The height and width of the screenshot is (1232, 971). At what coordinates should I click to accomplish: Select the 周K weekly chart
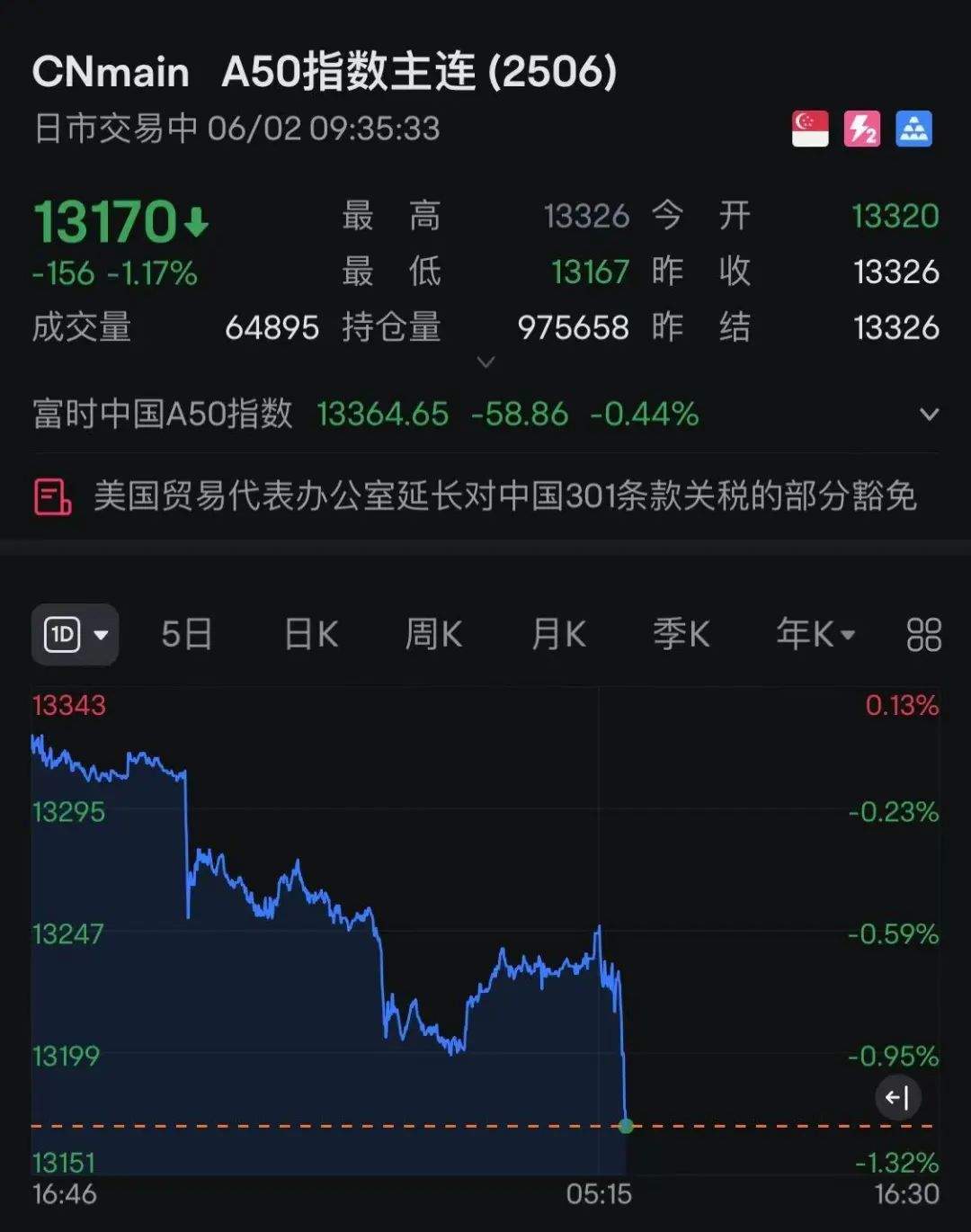433,635
